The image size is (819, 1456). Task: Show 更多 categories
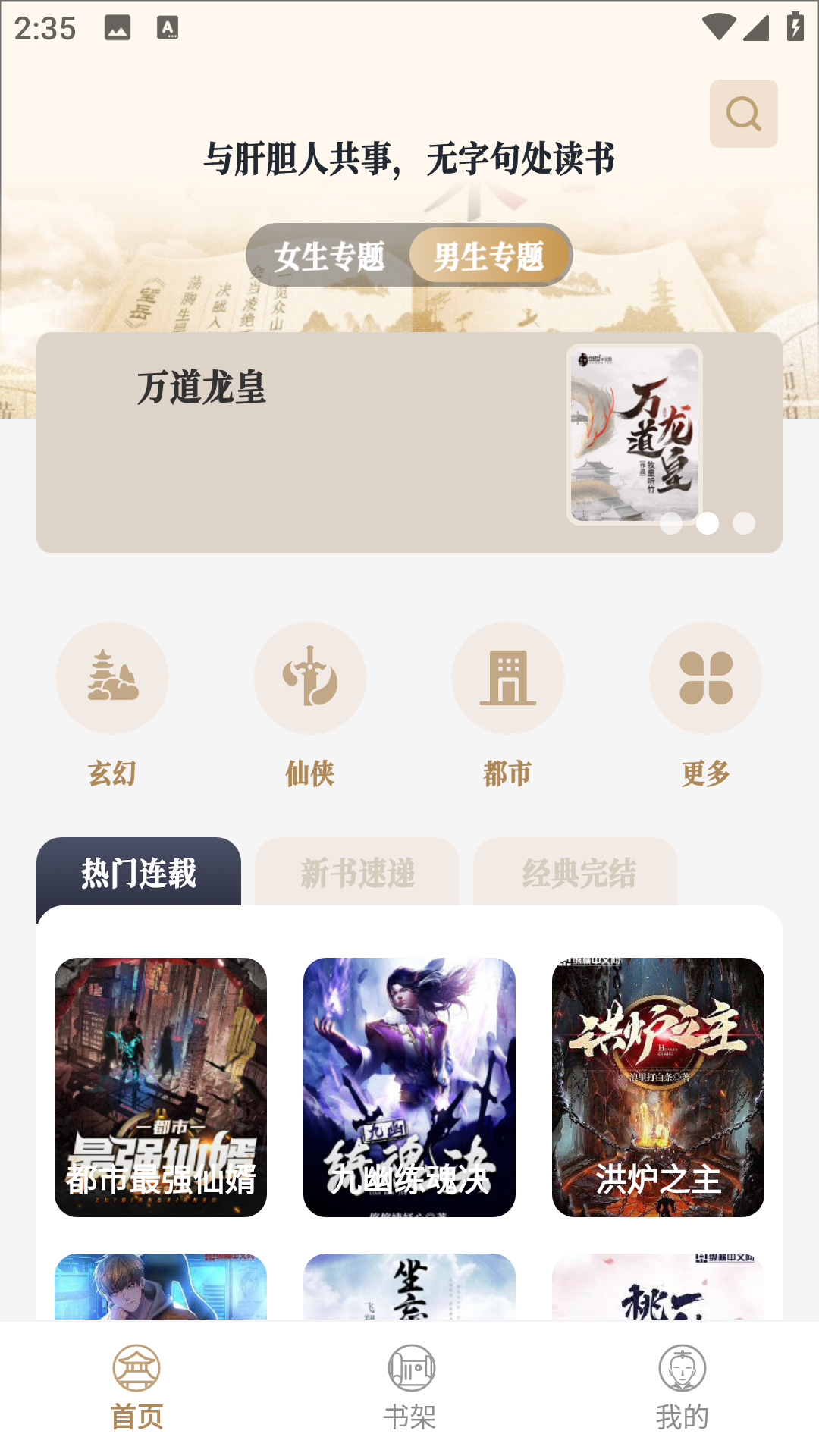706,705
